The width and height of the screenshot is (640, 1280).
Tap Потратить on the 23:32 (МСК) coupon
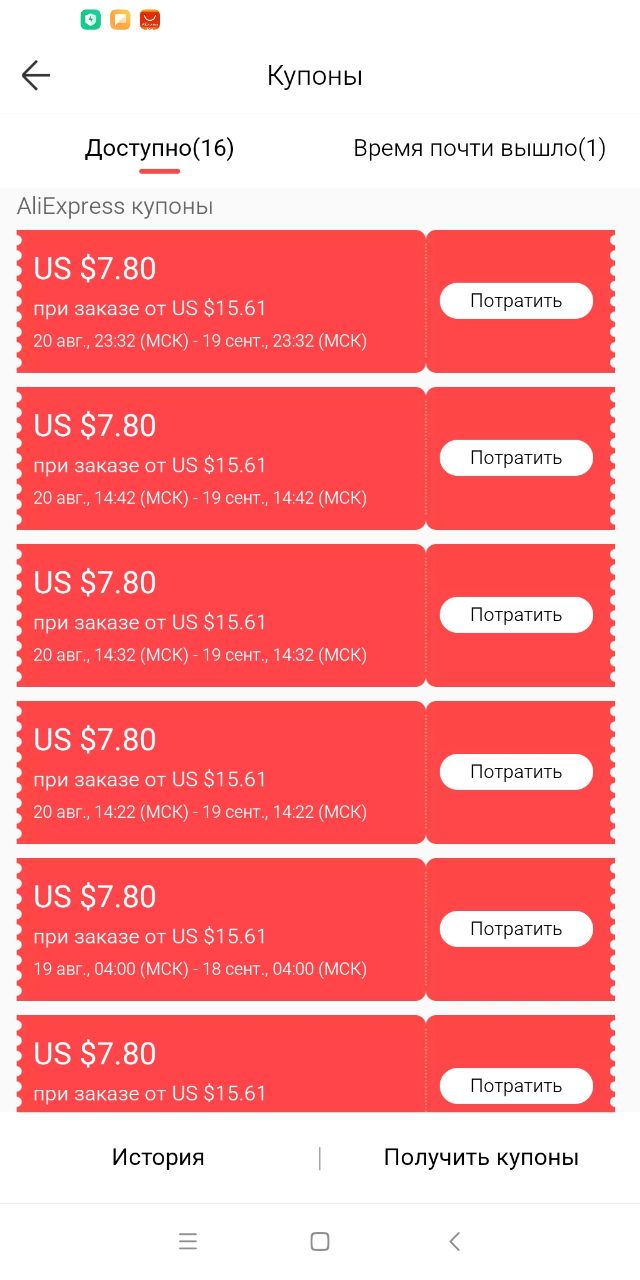516,301
